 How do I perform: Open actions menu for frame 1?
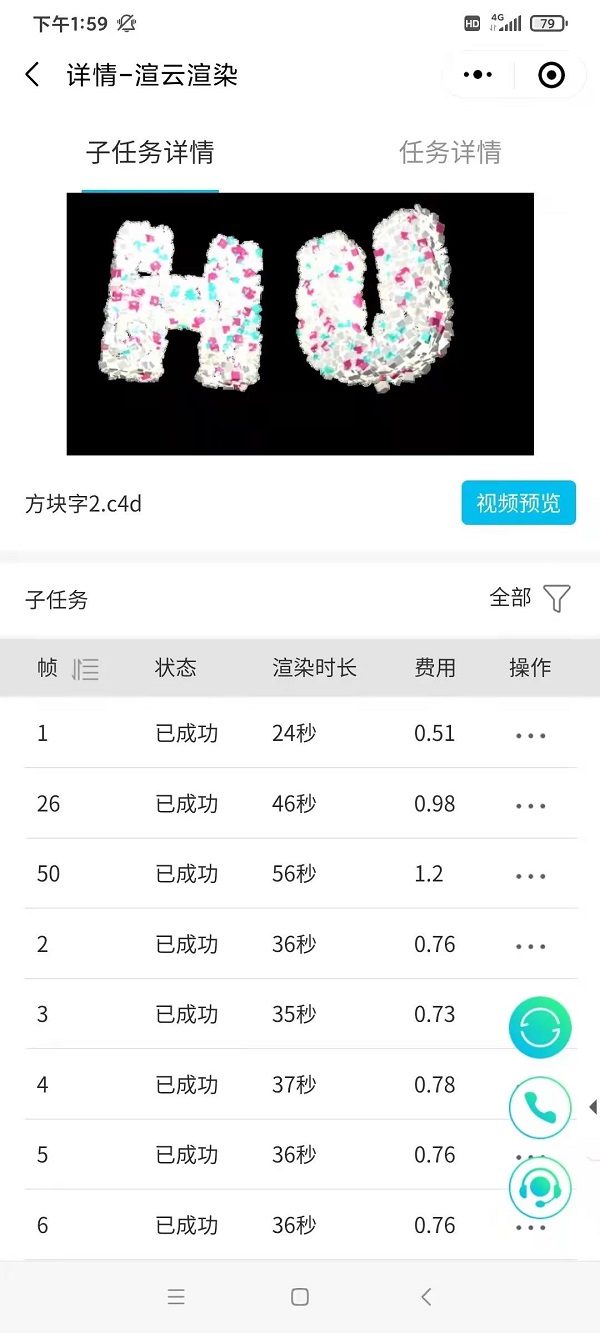(x=530, y=736)
